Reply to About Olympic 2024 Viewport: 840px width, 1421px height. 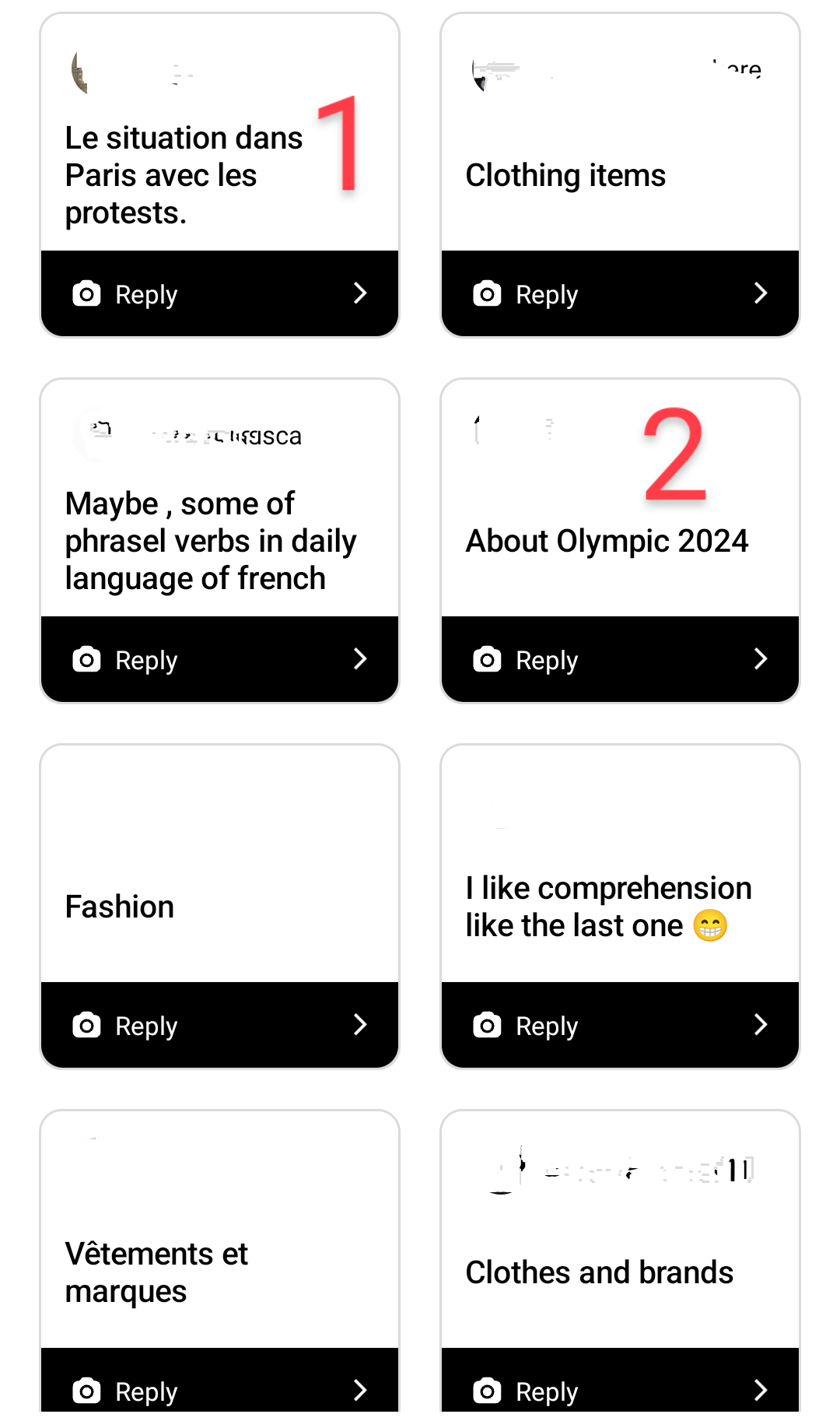tap(620, 659)
